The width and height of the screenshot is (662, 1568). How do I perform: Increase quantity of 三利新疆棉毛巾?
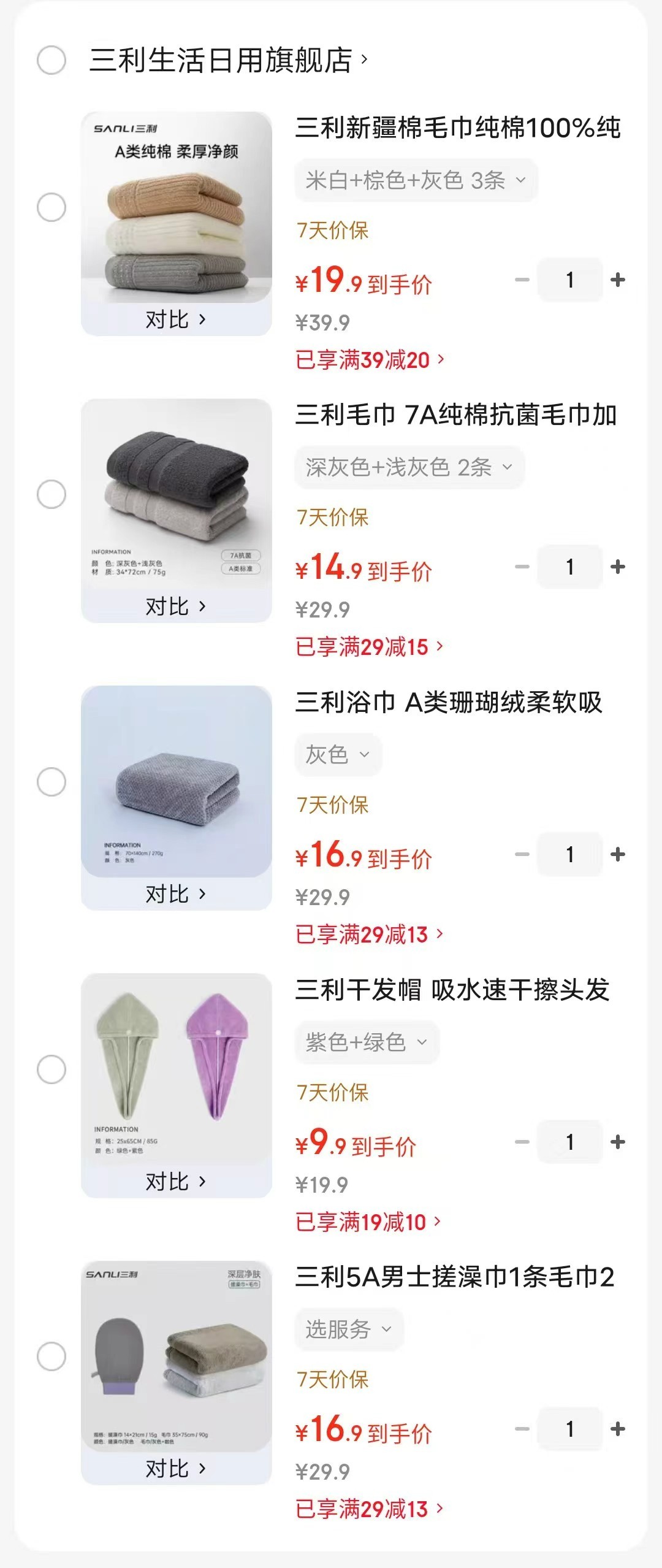(x=618, y=280)
